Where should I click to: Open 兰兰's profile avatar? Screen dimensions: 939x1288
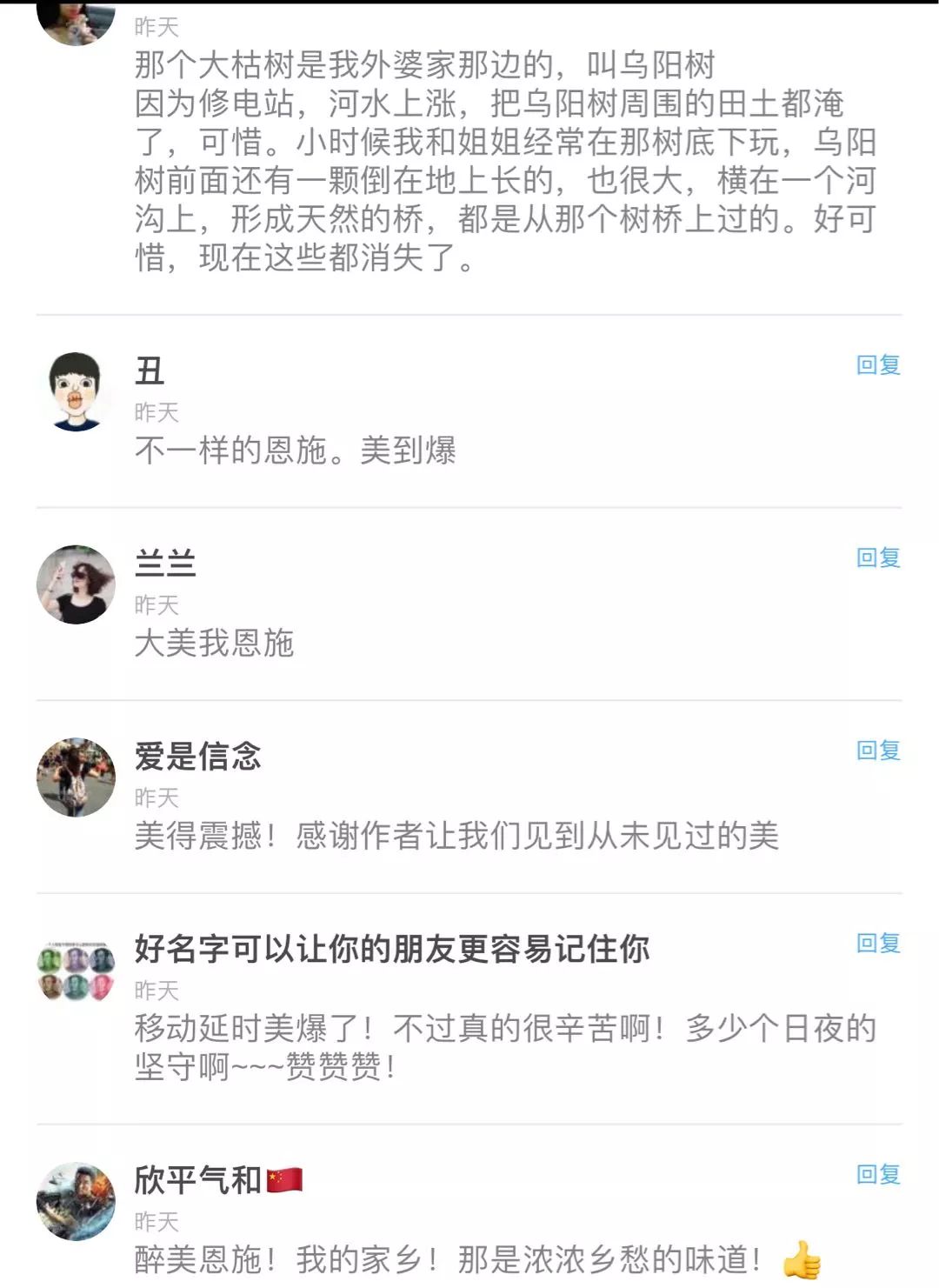76,584
